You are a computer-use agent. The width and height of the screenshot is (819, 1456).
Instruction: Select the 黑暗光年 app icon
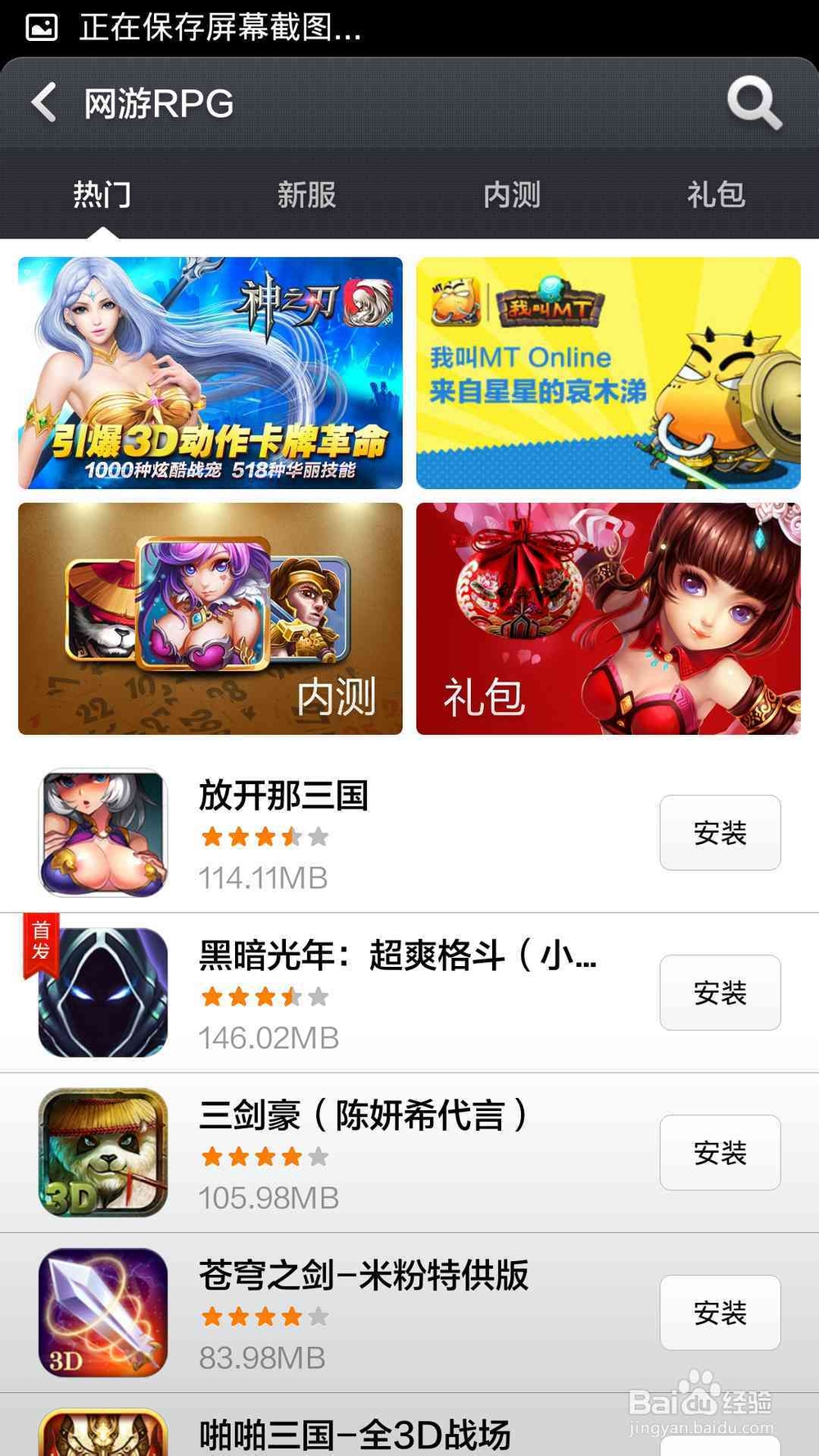pos(102,993)
